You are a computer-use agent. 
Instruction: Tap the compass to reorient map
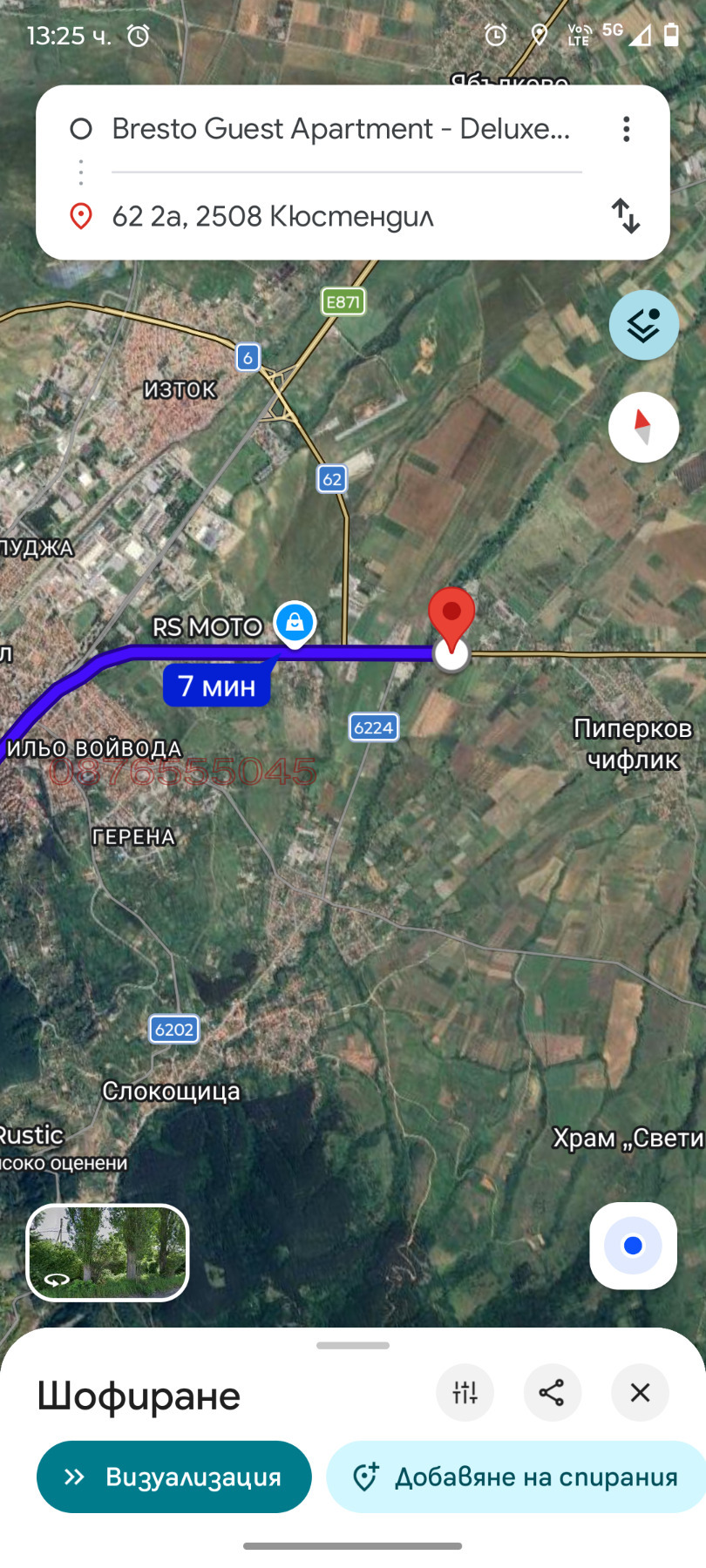643,427
